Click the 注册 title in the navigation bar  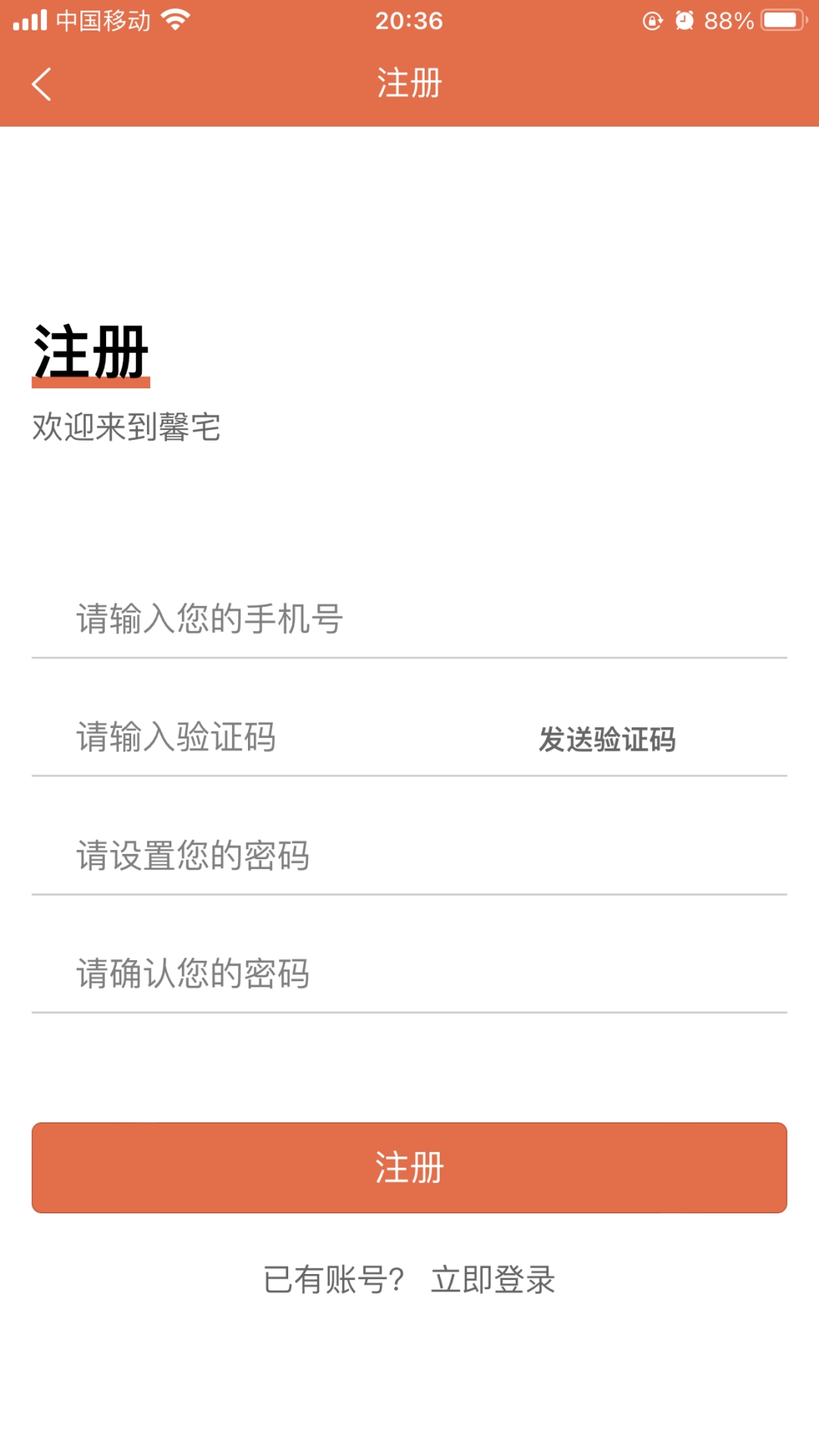[409, 83]
